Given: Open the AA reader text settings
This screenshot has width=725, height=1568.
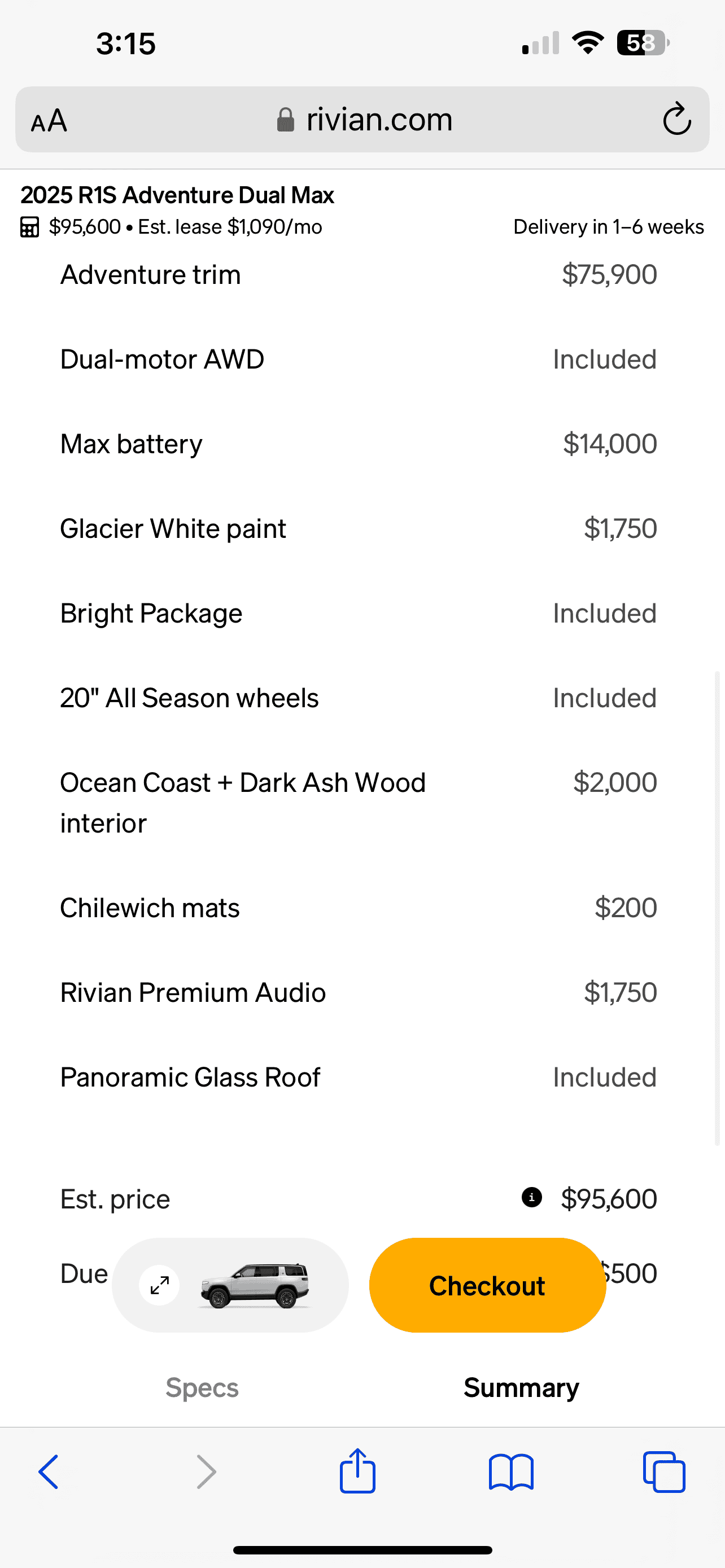Looking at the screenshot, I should pos(49,121).
